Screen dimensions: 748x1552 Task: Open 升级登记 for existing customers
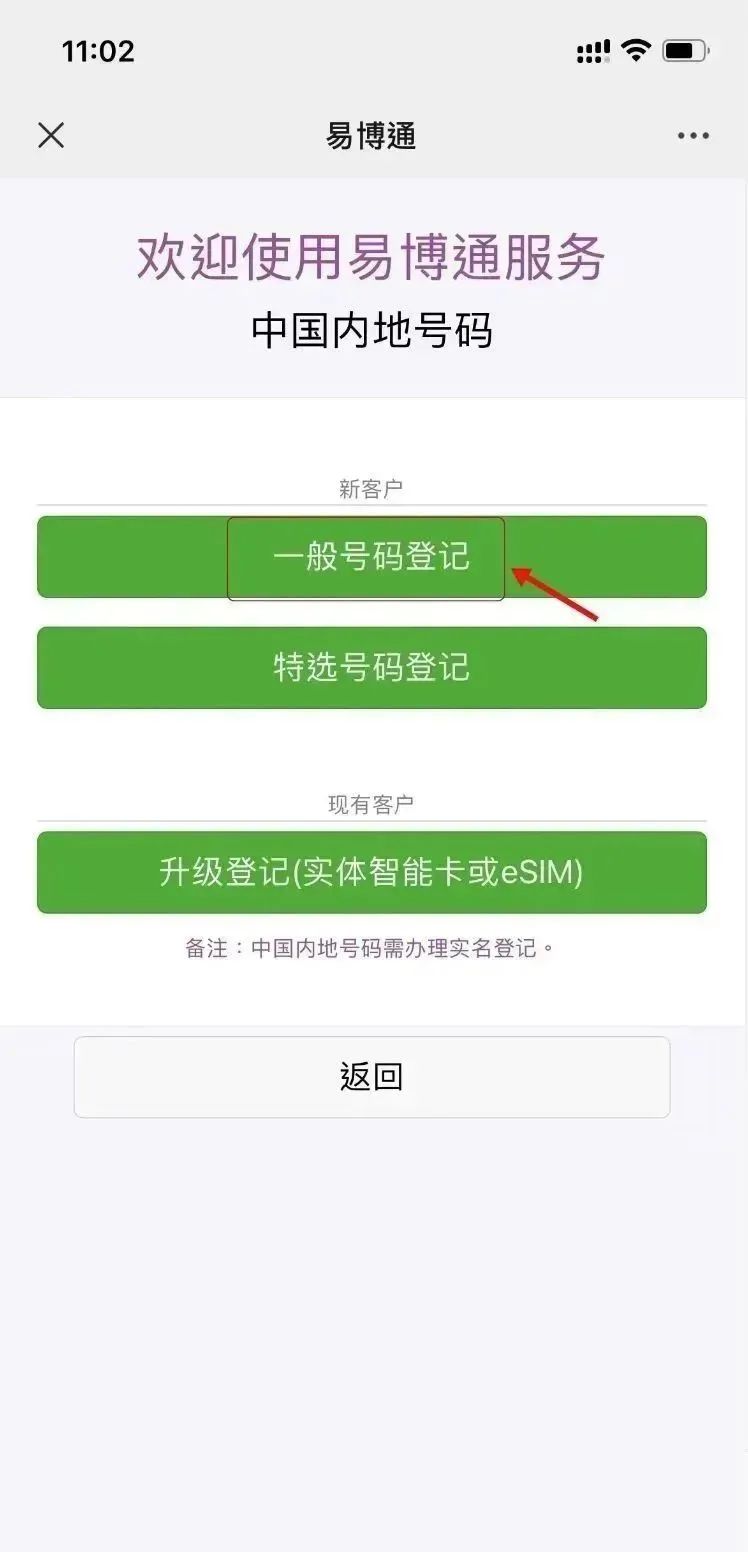click(372, 872)
